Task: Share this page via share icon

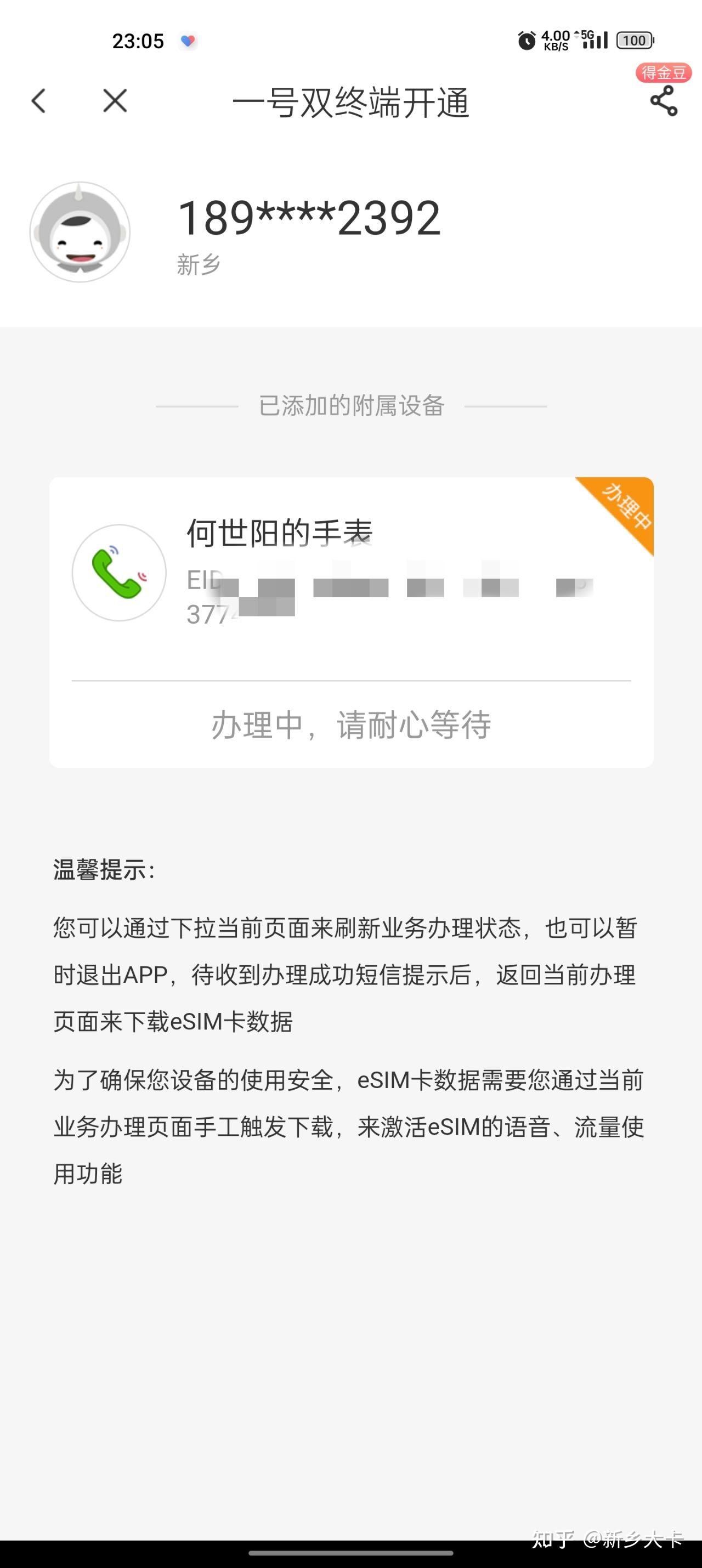Action: 664,101
